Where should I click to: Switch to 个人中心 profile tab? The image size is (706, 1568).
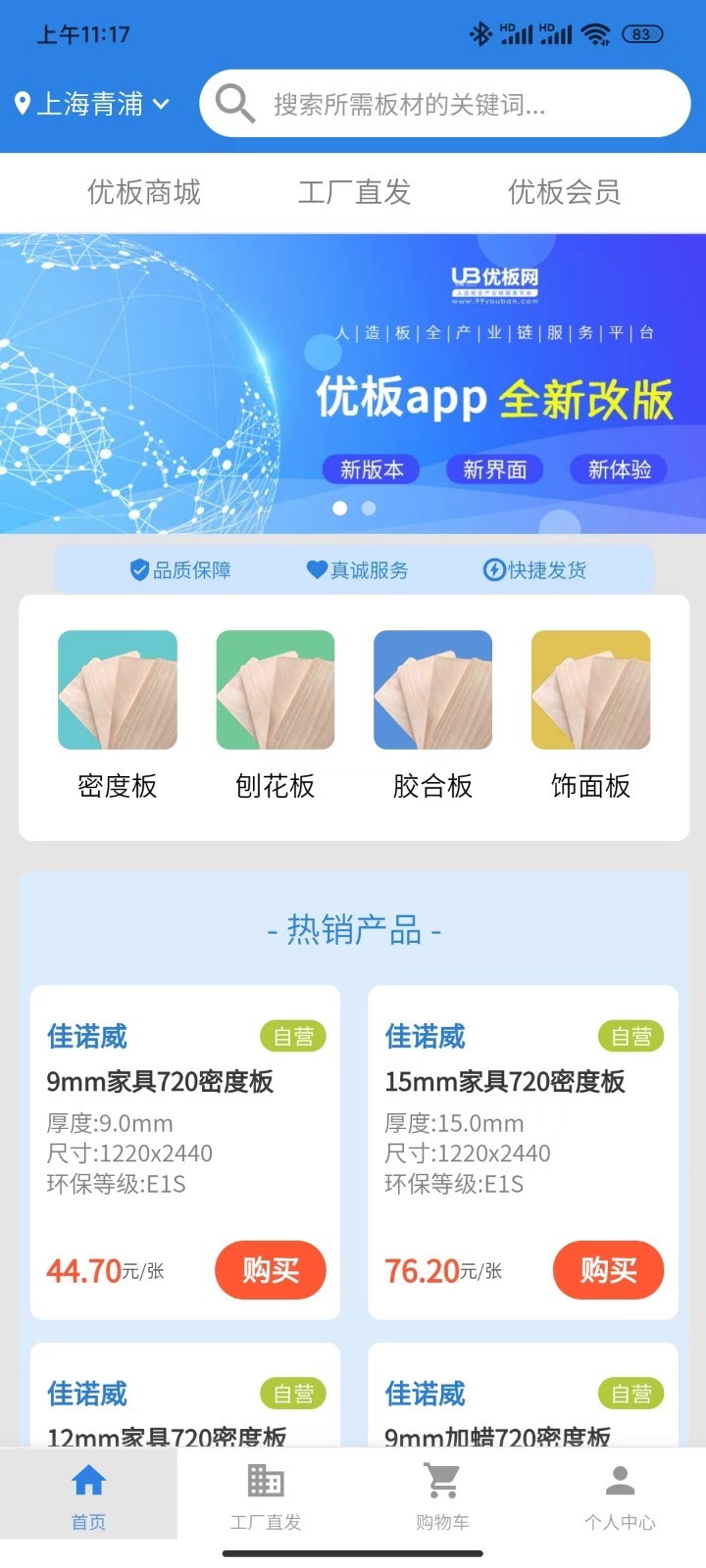[x=620, y=1495]
